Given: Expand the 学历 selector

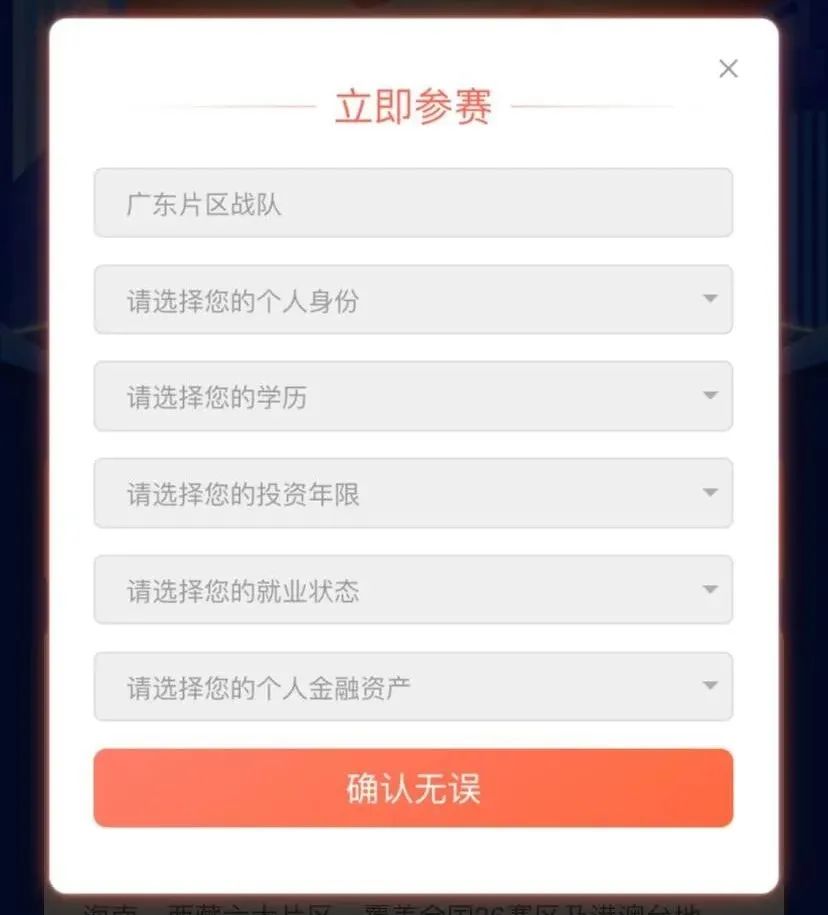Looking at the screenshot, I should click(x=413, y=397).
